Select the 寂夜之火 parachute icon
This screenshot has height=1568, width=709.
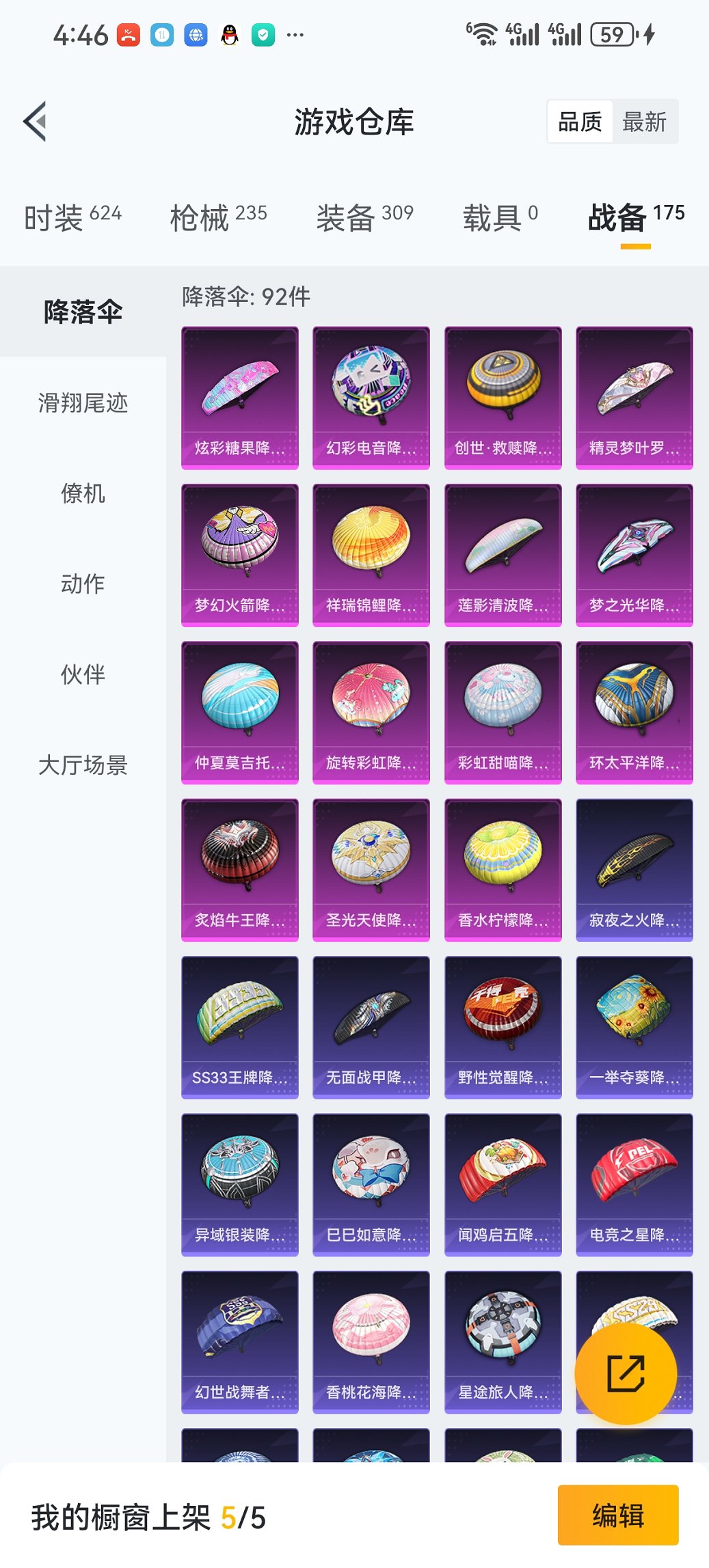pos(634,868)
